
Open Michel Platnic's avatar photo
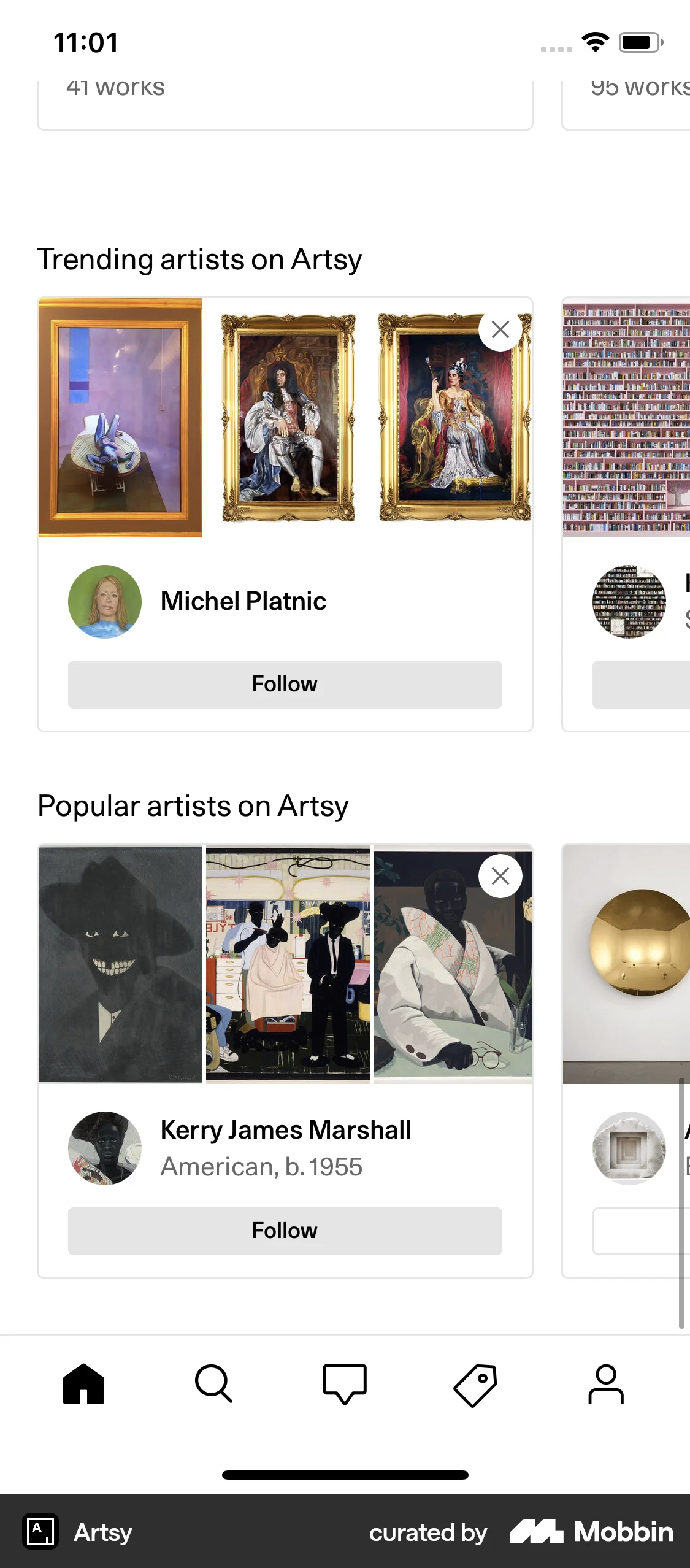(x=104, y=601)
